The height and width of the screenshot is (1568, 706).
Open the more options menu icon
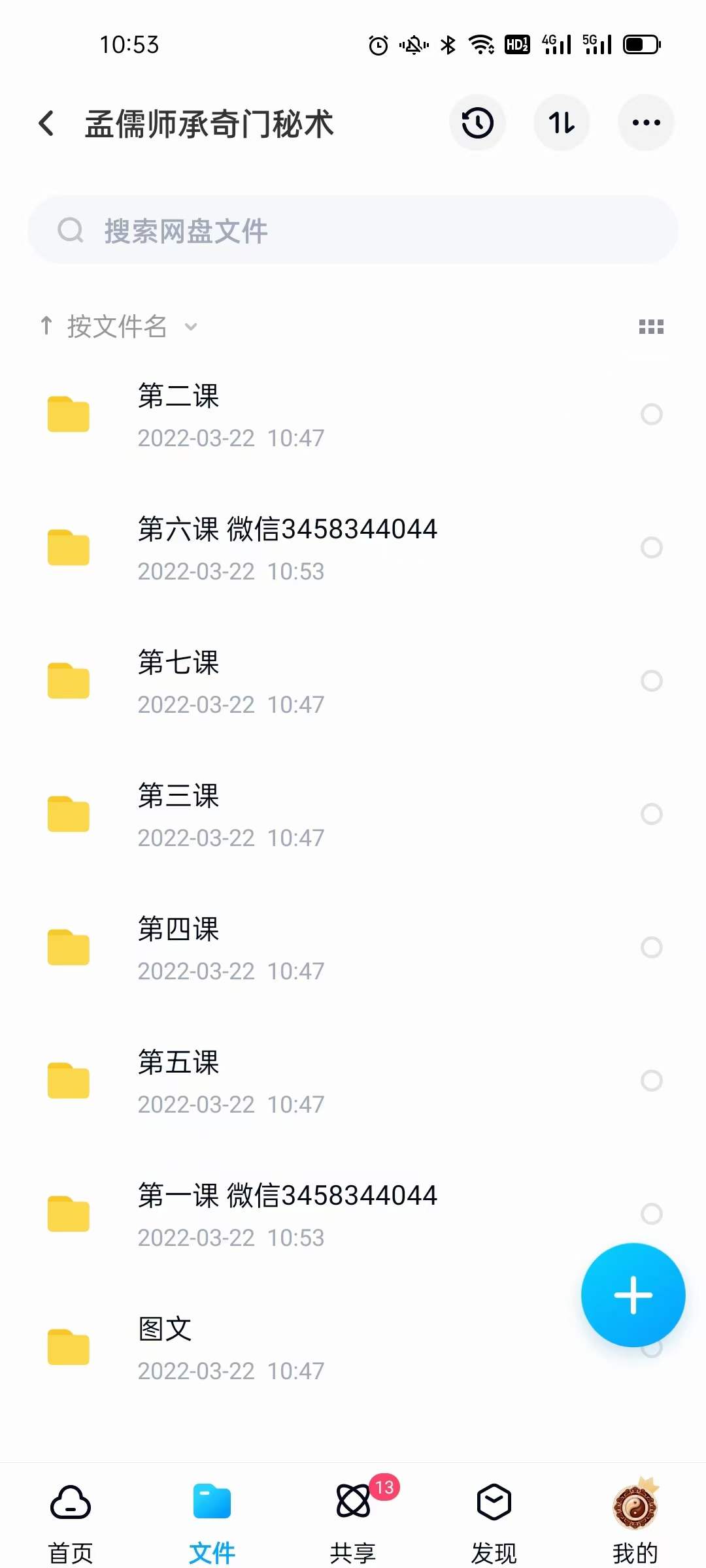(646, 123)
